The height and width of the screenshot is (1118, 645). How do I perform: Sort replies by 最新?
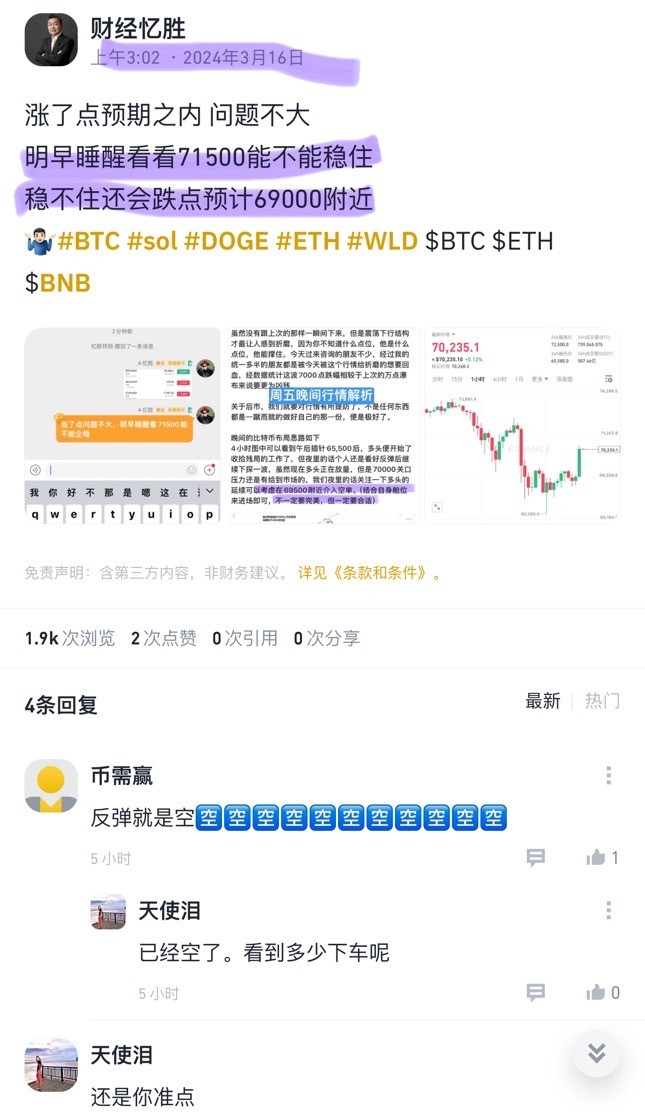(x=543, y=701)
